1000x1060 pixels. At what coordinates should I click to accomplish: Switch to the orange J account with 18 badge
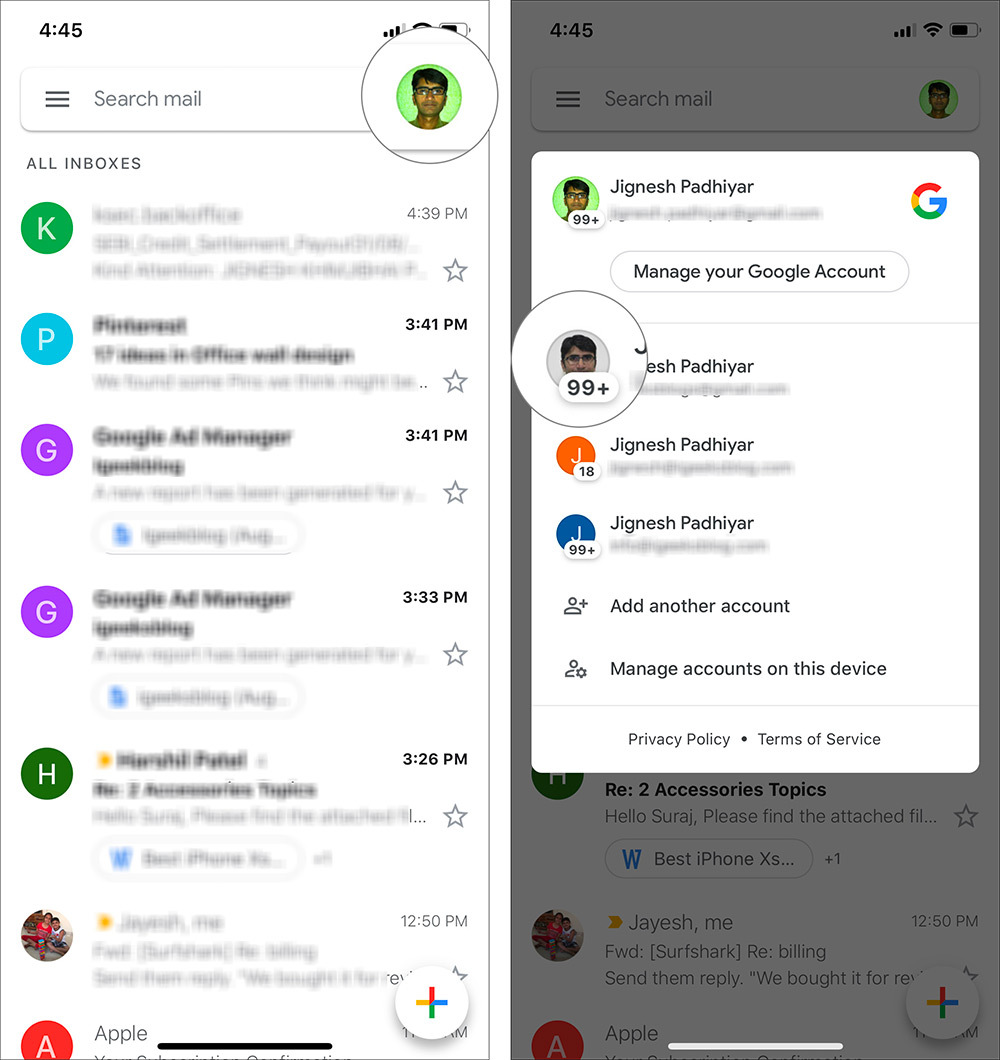tap(700, 455)
